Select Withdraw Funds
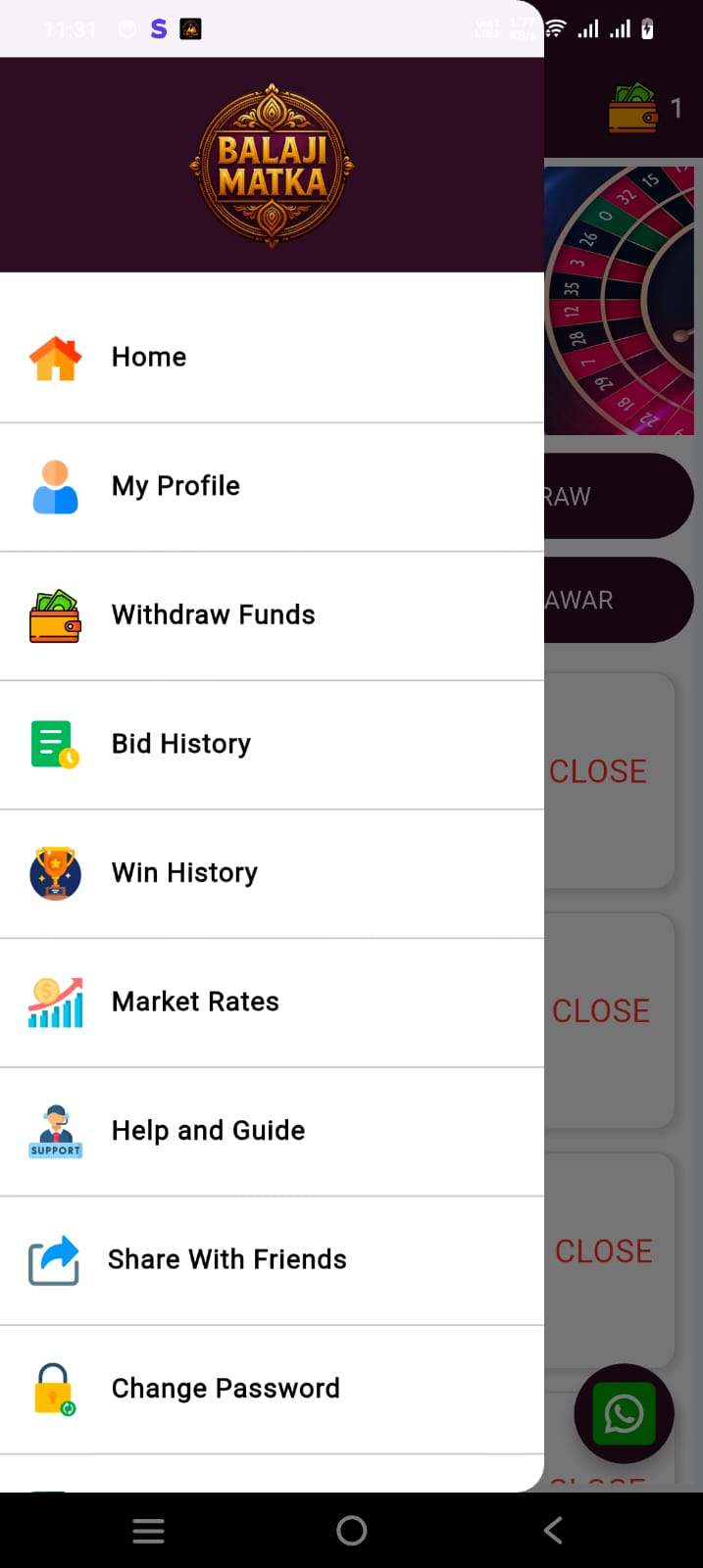 point(213,615)
